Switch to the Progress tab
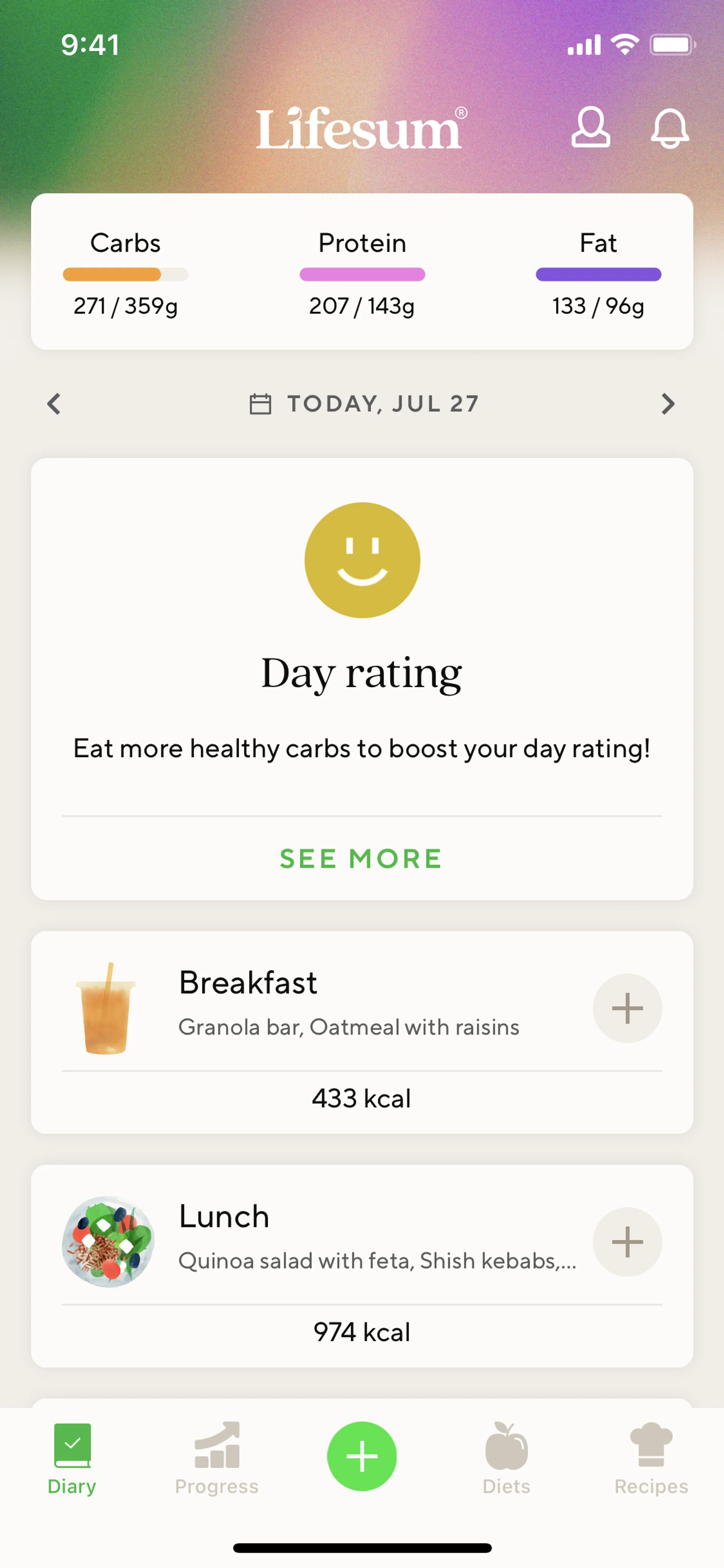 point(216,1459)
